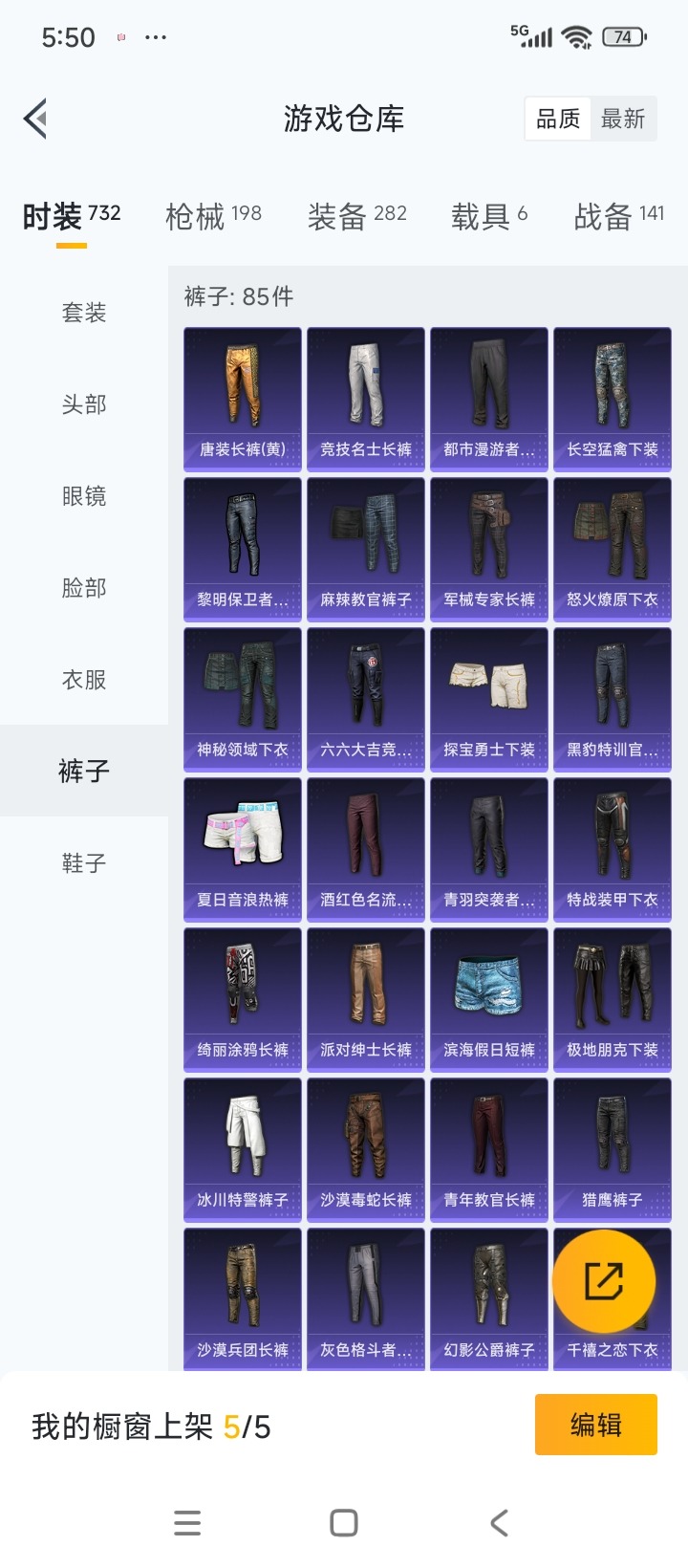
Task: Open the orange share floating button
Action: click(x=610, y=1281)
